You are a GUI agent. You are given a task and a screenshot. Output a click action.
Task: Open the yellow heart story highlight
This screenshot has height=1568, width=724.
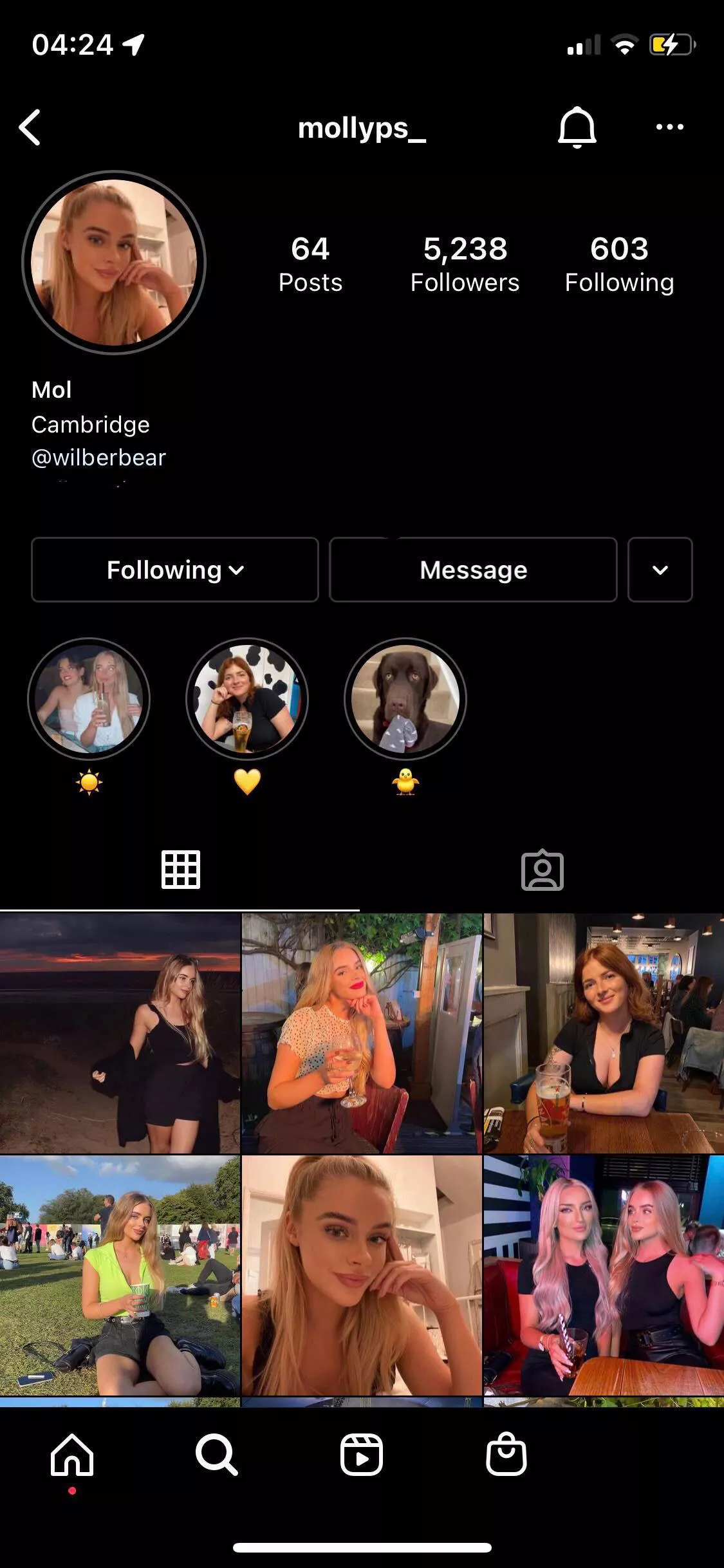point(247,699)
